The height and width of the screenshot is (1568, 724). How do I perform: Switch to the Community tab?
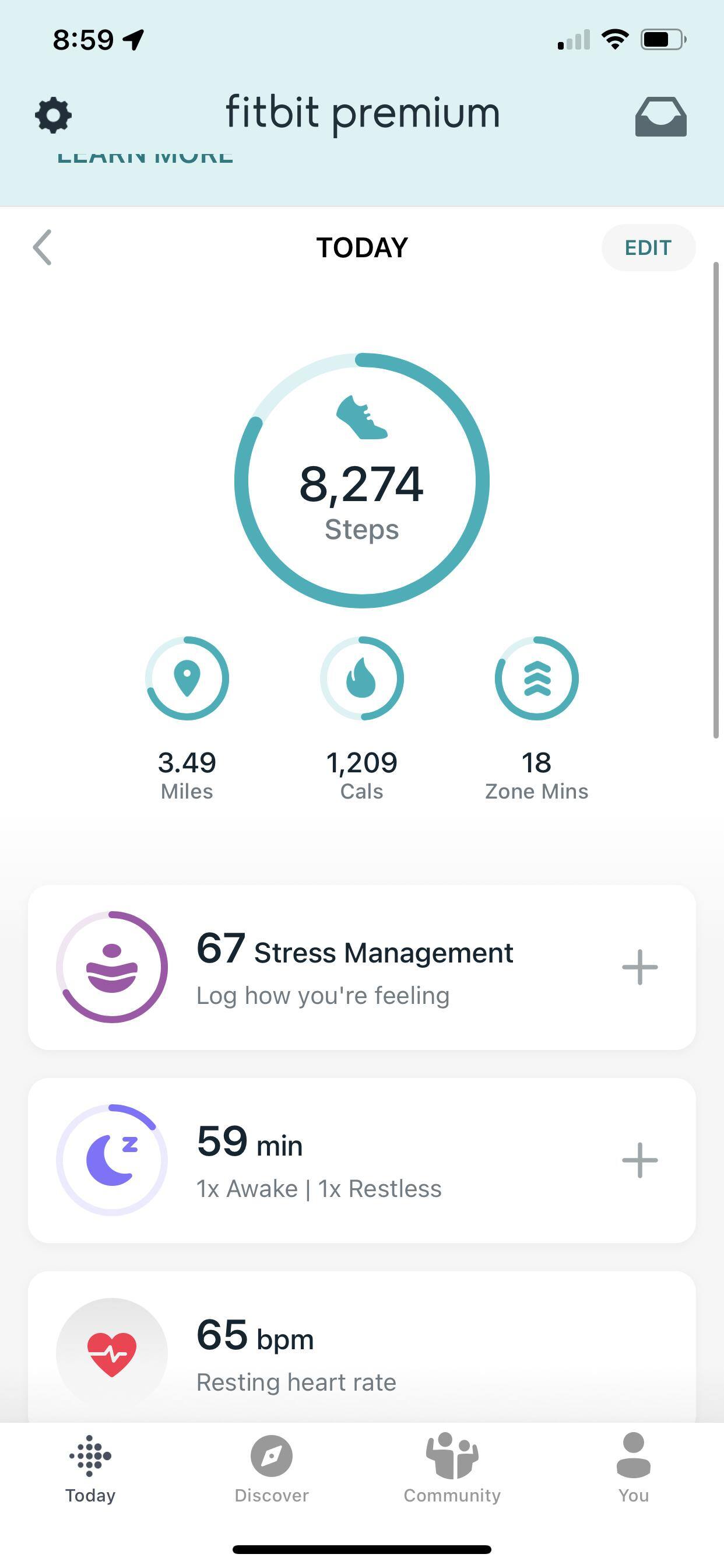click(x=452, y=1468)
